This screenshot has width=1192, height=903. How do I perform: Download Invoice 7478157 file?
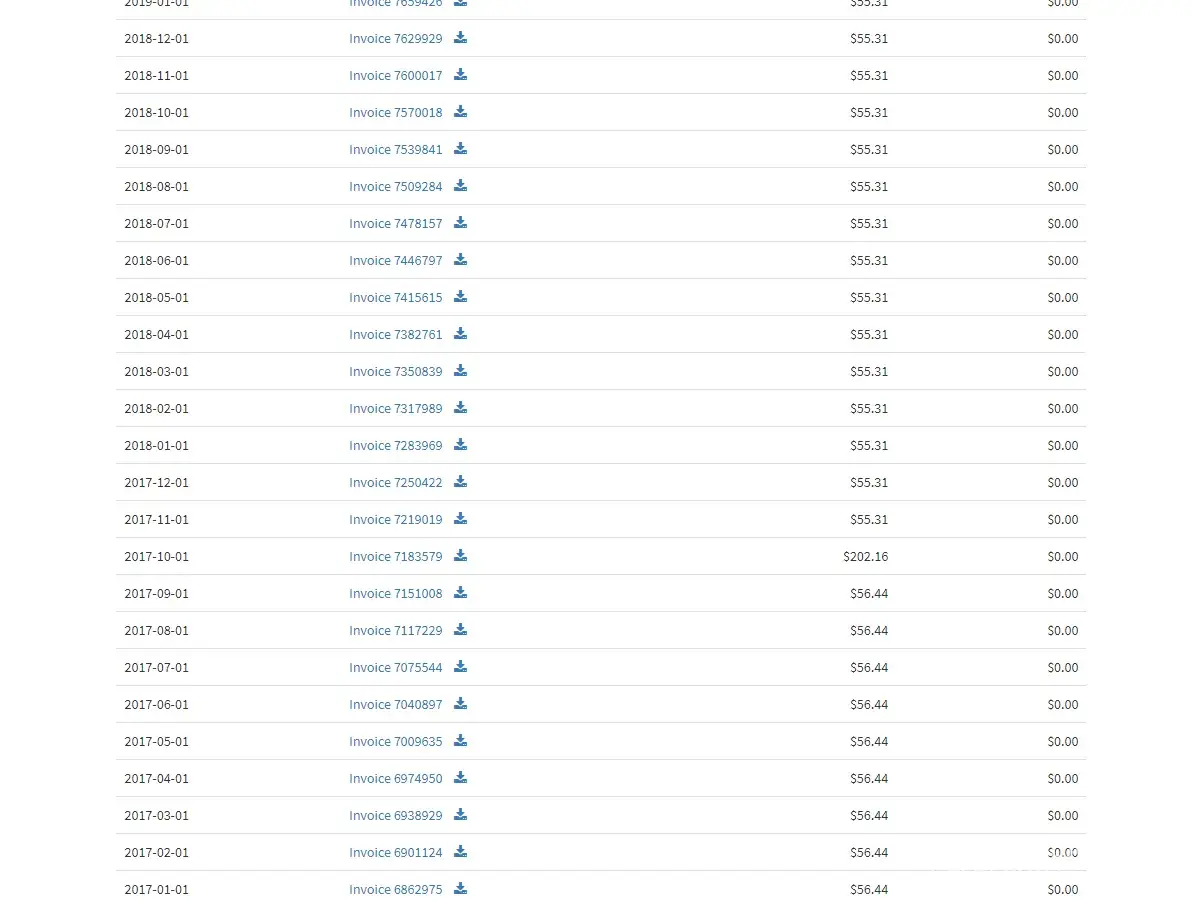tap(460, 223)
